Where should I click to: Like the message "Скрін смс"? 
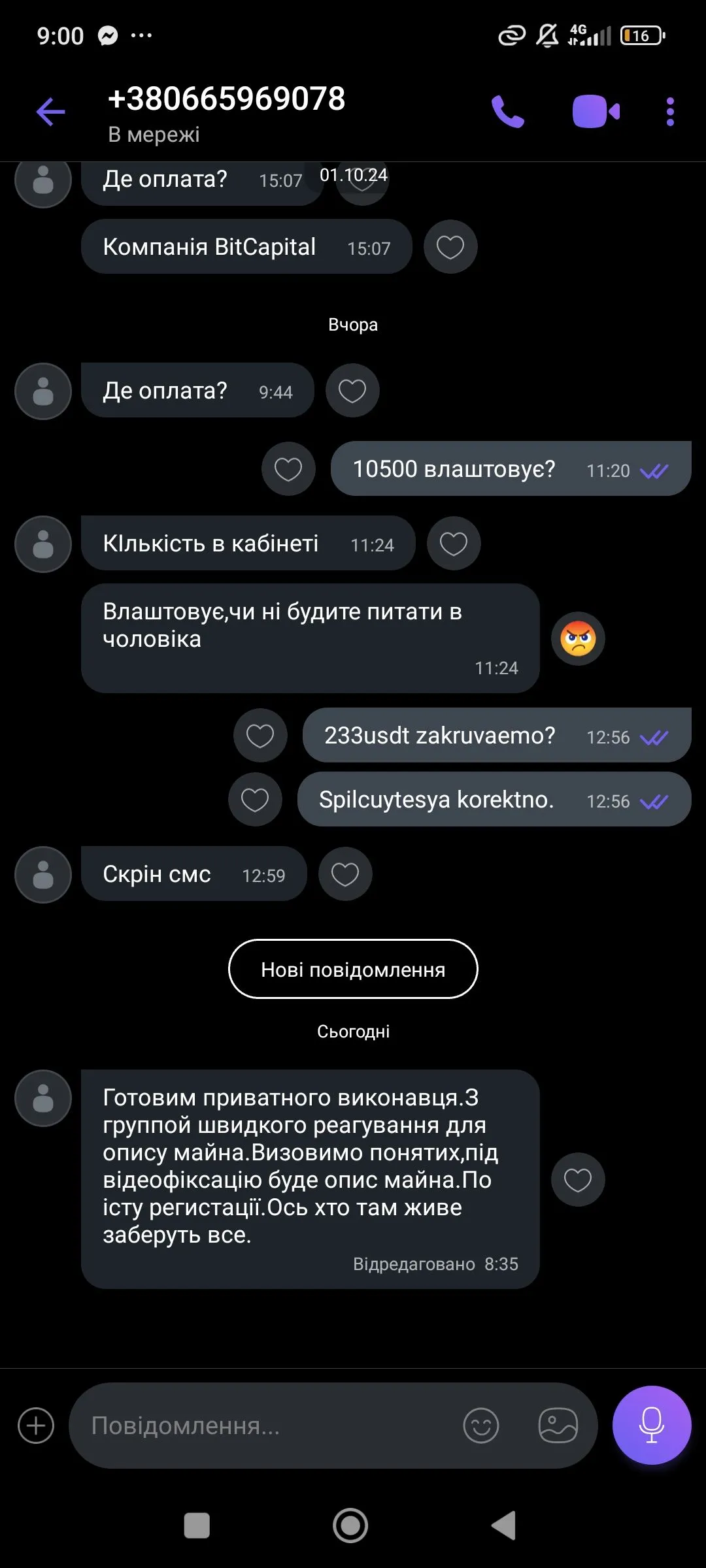pos(345,874)
